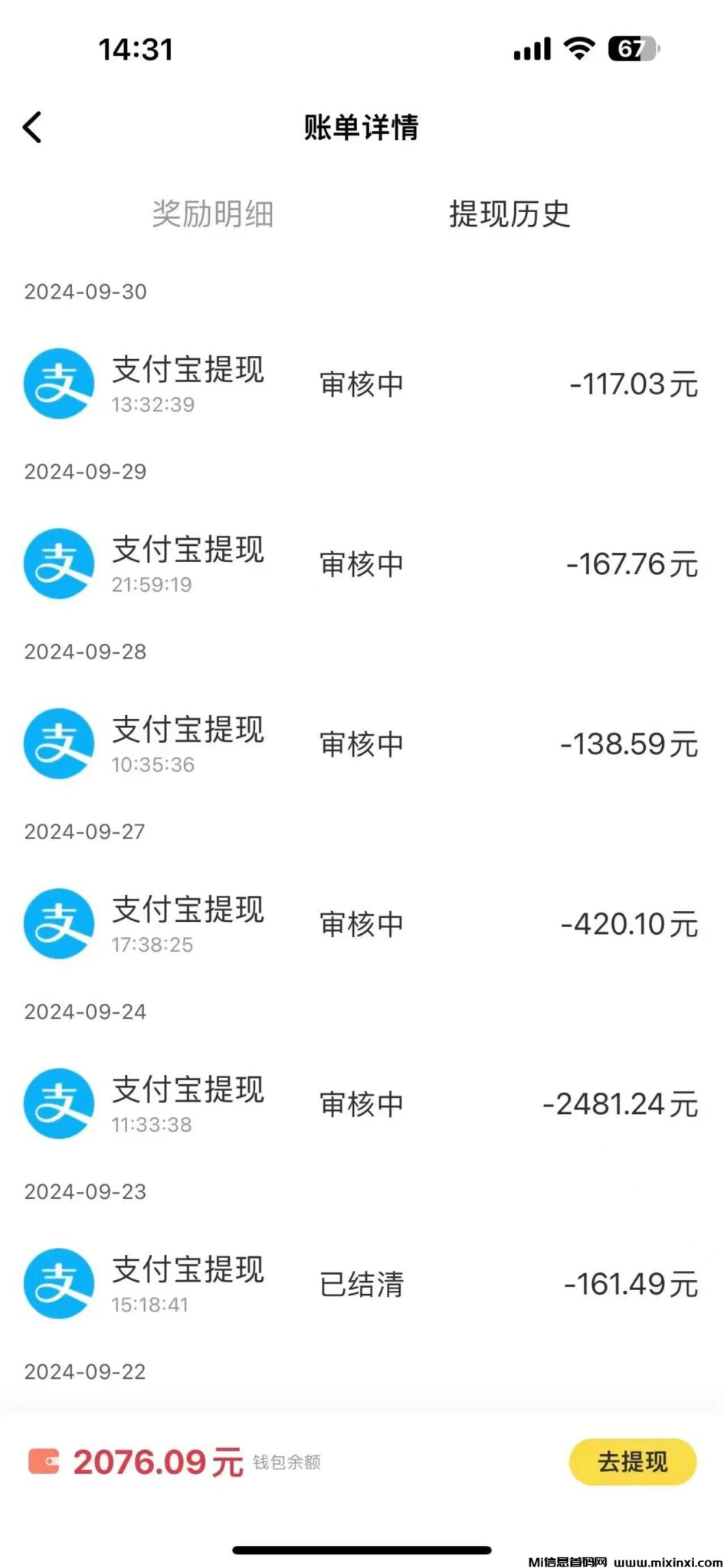This screenshot has height=1568, width=724.
Task: Tap the wallet icon next to the balance
Action: point(48,1462)
